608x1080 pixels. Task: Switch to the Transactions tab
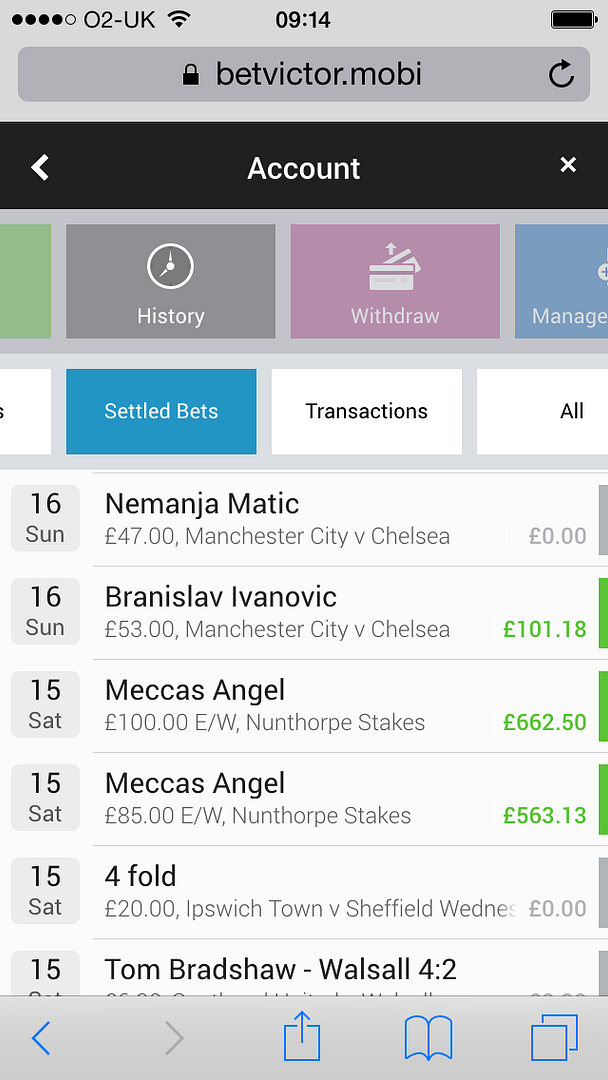tap(366, 411)
